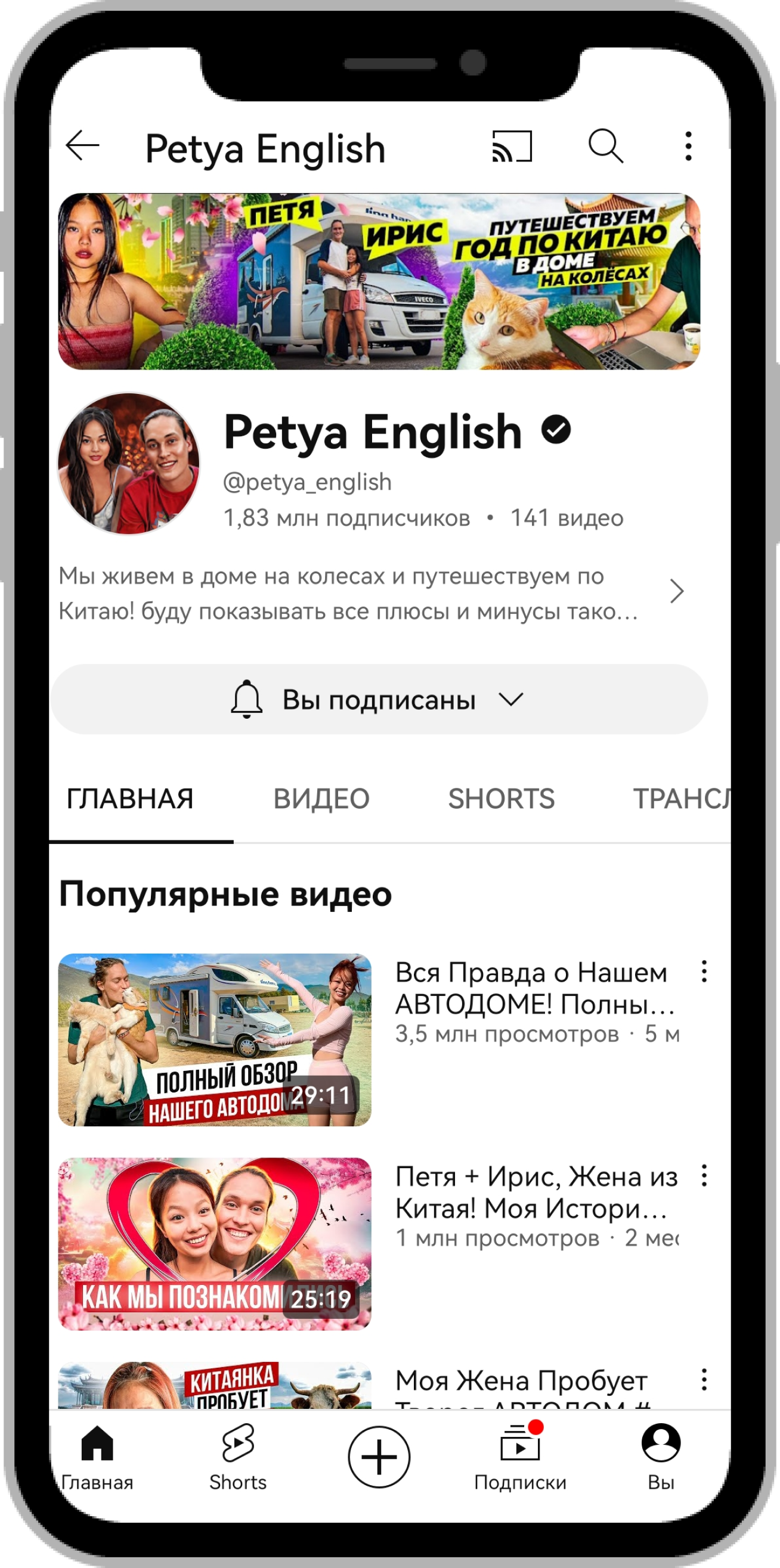Open options for Вся Правда о Нашем АВТОДОМЕ

pos(704,971)
